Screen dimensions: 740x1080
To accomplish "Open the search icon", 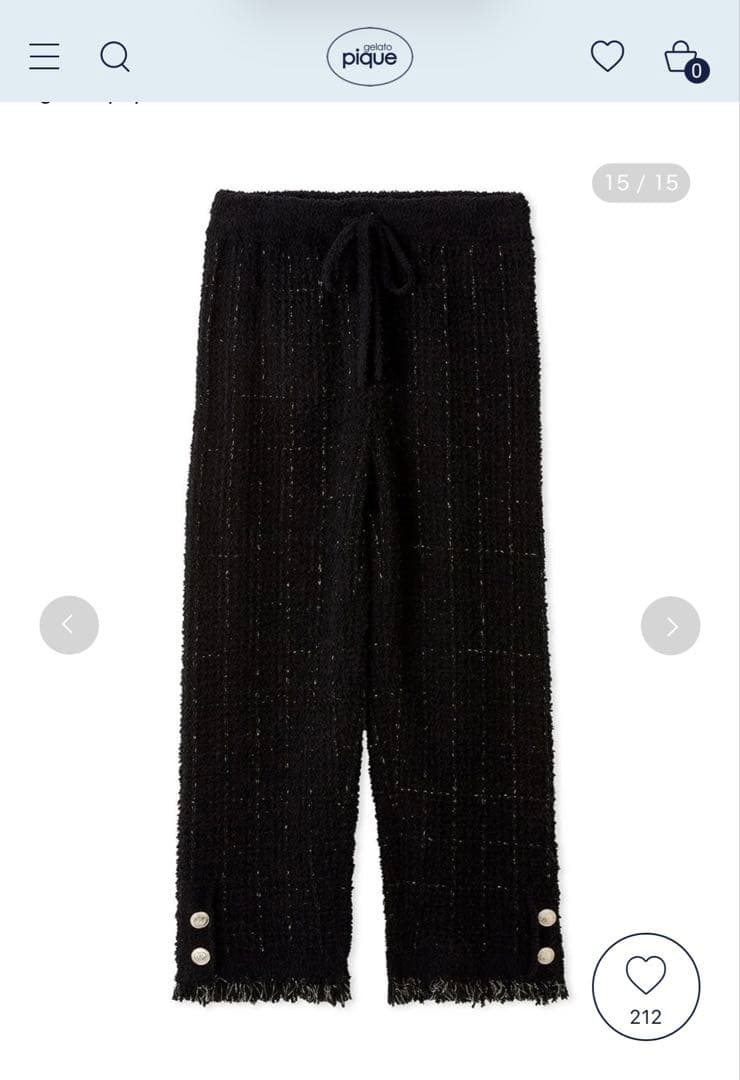I will [115, 56].
